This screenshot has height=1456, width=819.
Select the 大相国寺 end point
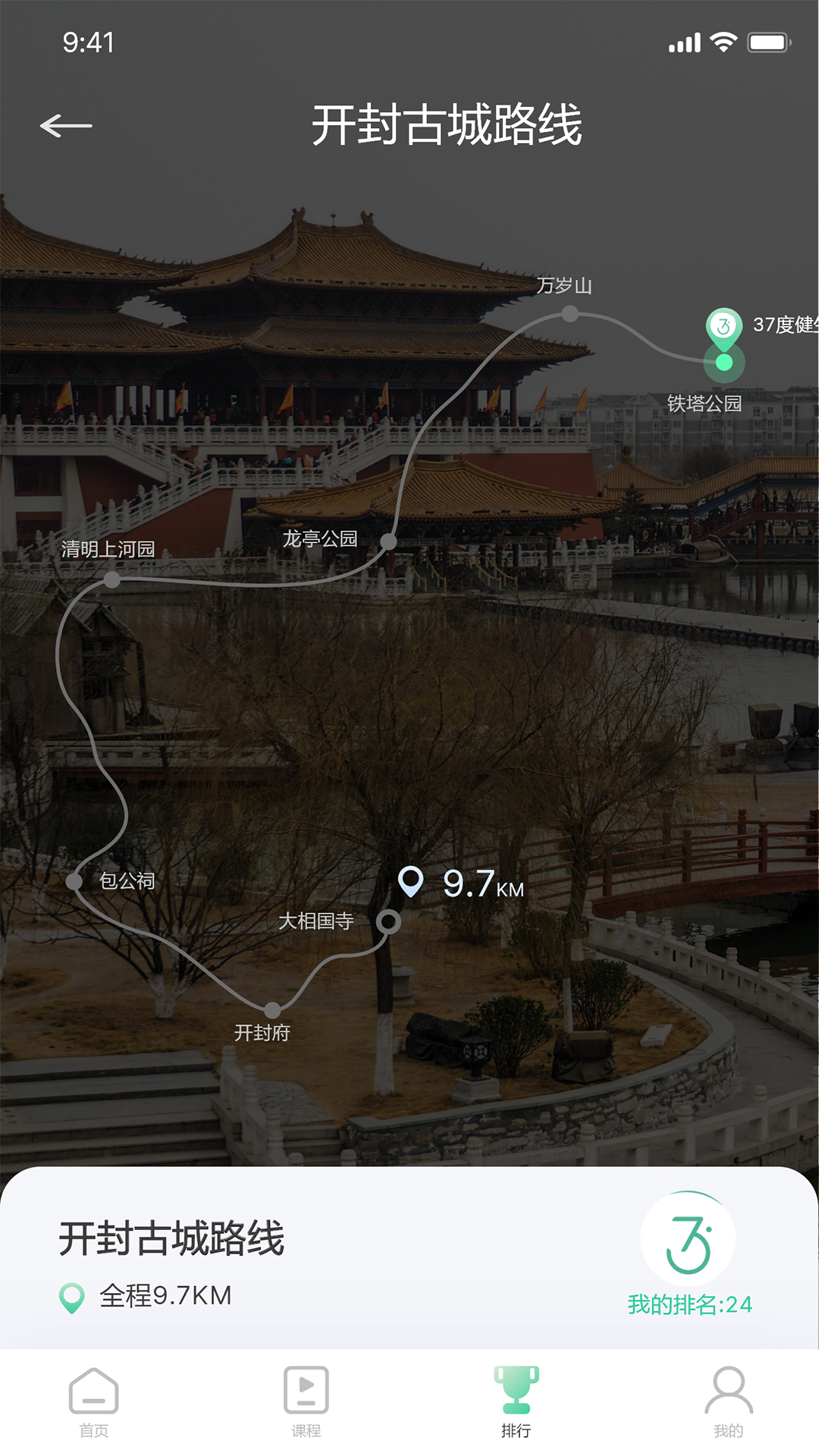tap(388, 921)
